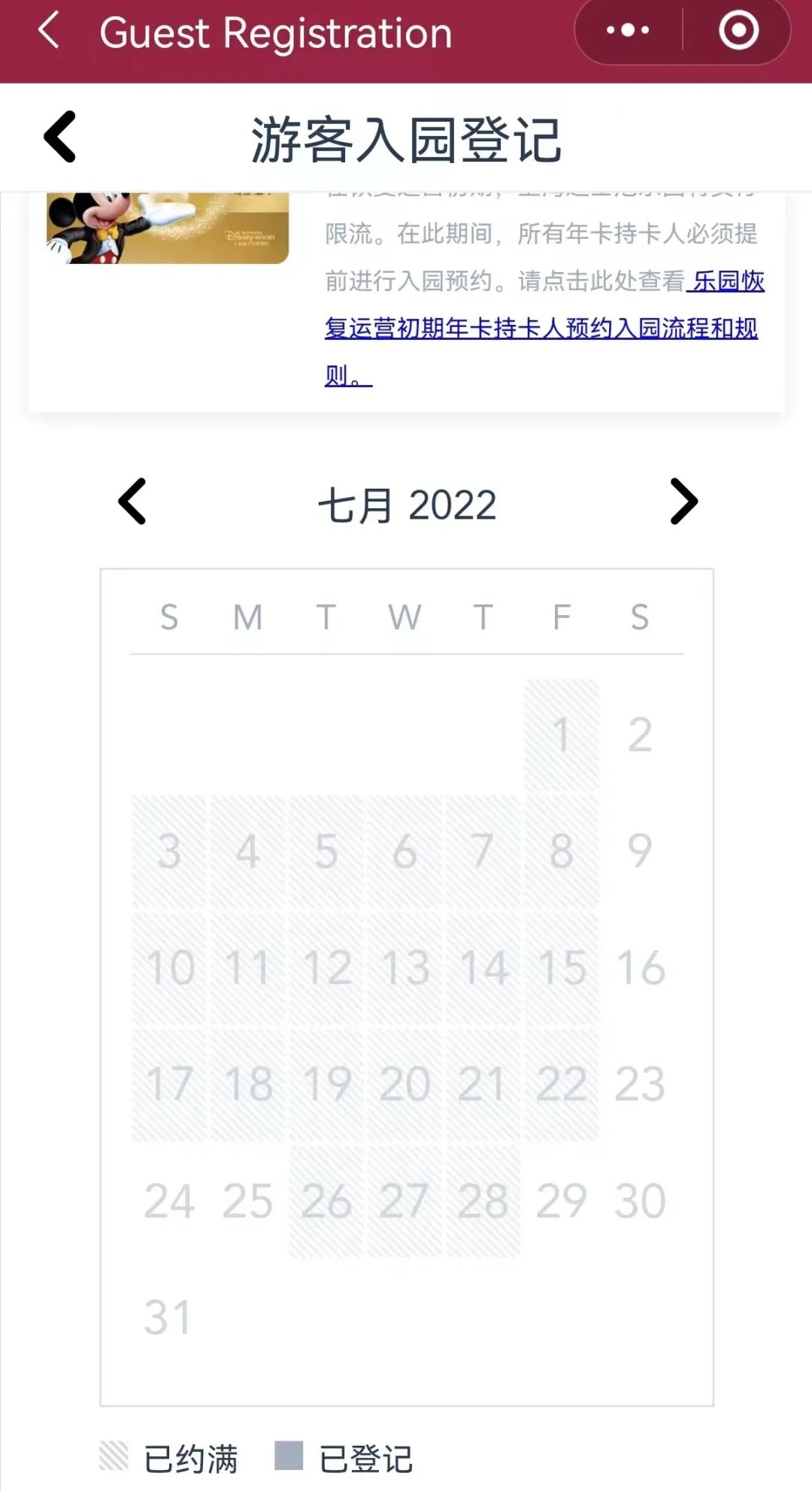Choose July 31 on the calendar
812x1491 pixels.
click(x=168, y=1317)
